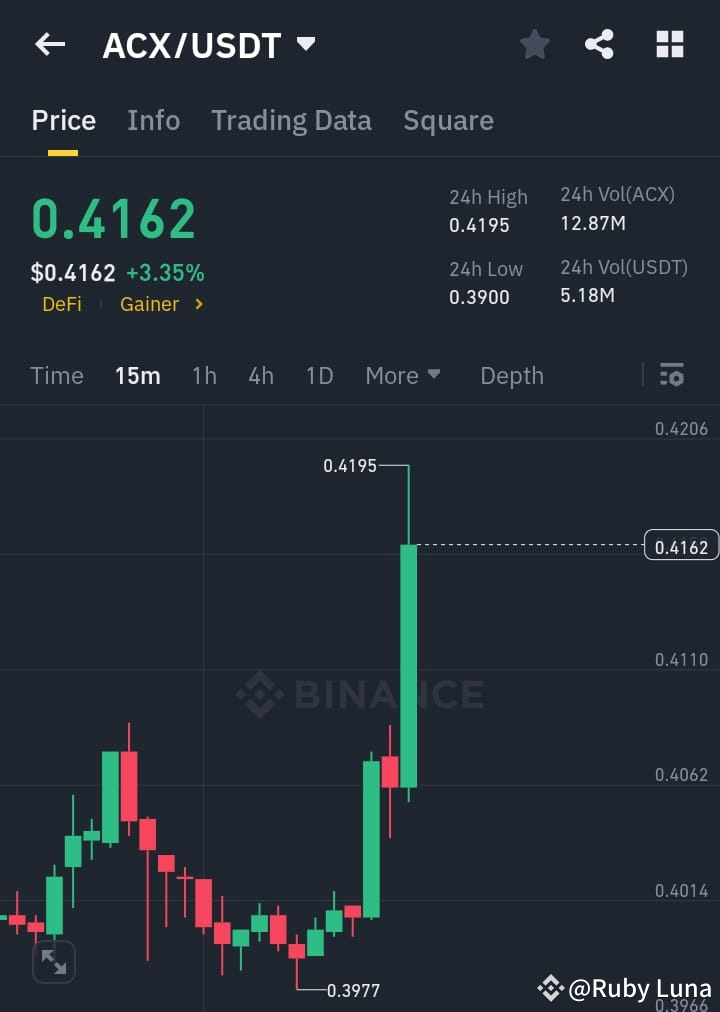The height and width of the screenshot is (1012, 720).
Task: Select the 1D timeframe
Action: pyautogui.click(x=319, y=375)
